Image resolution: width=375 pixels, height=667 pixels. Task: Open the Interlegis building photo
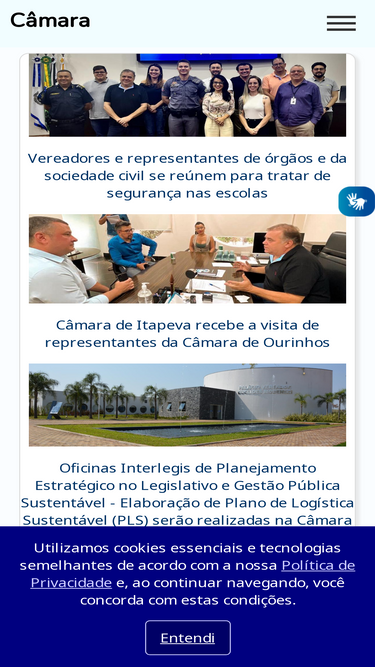tap(188, 405)
